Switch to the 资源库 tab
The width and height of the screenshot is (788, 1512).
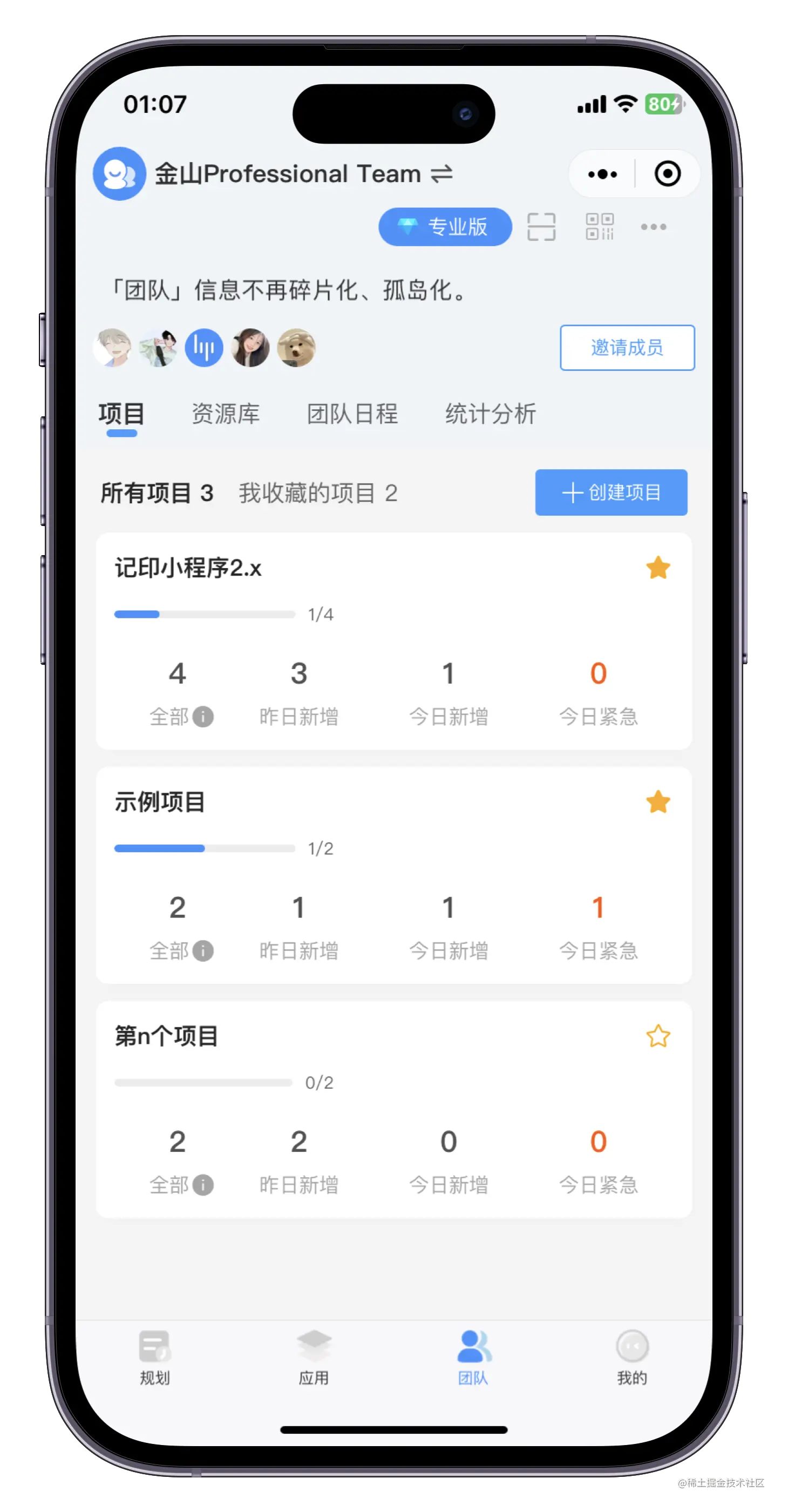225,414
